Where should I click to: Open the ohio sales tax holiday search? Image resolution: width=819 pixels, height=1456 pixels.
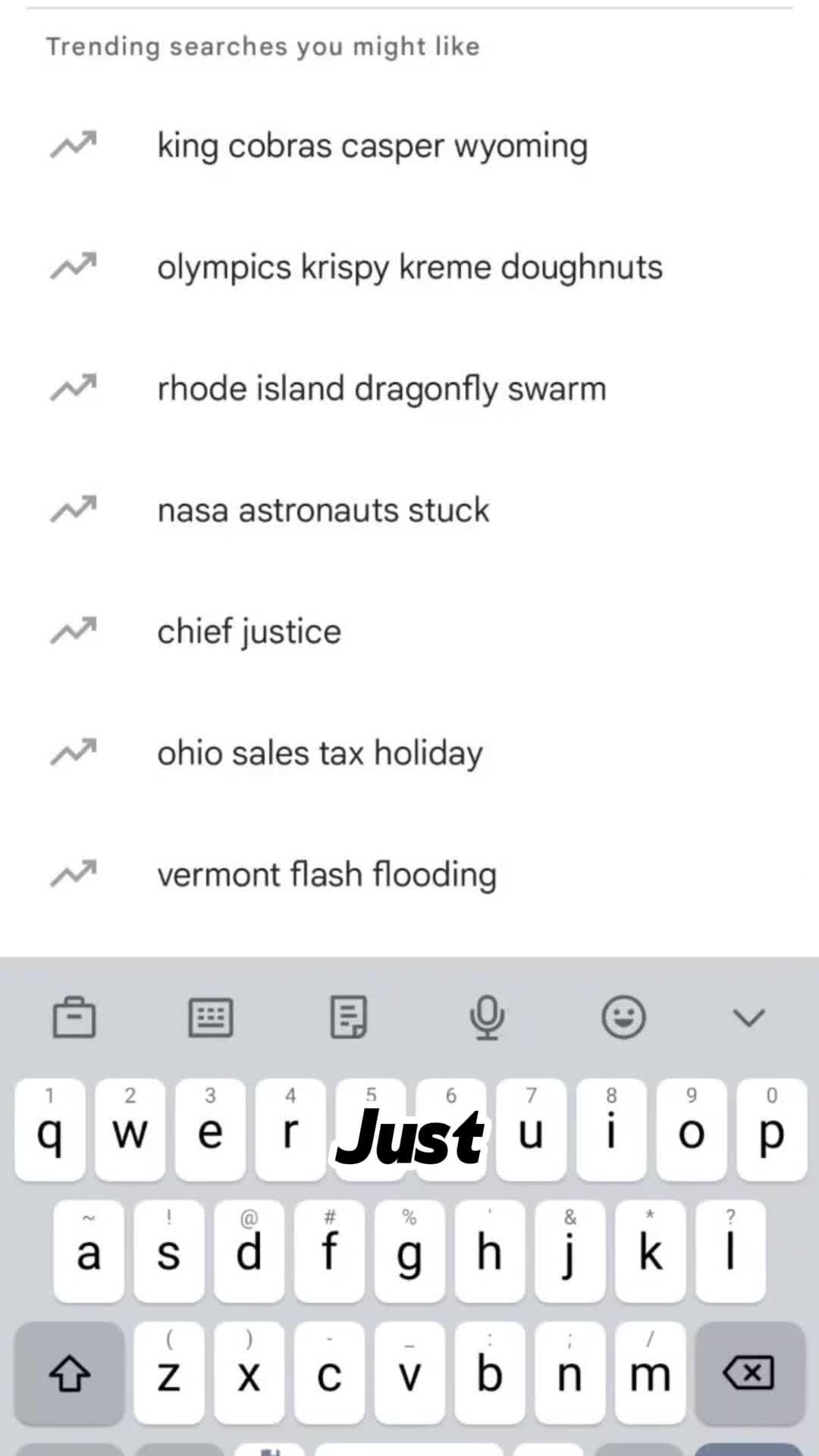pos(319,752)
